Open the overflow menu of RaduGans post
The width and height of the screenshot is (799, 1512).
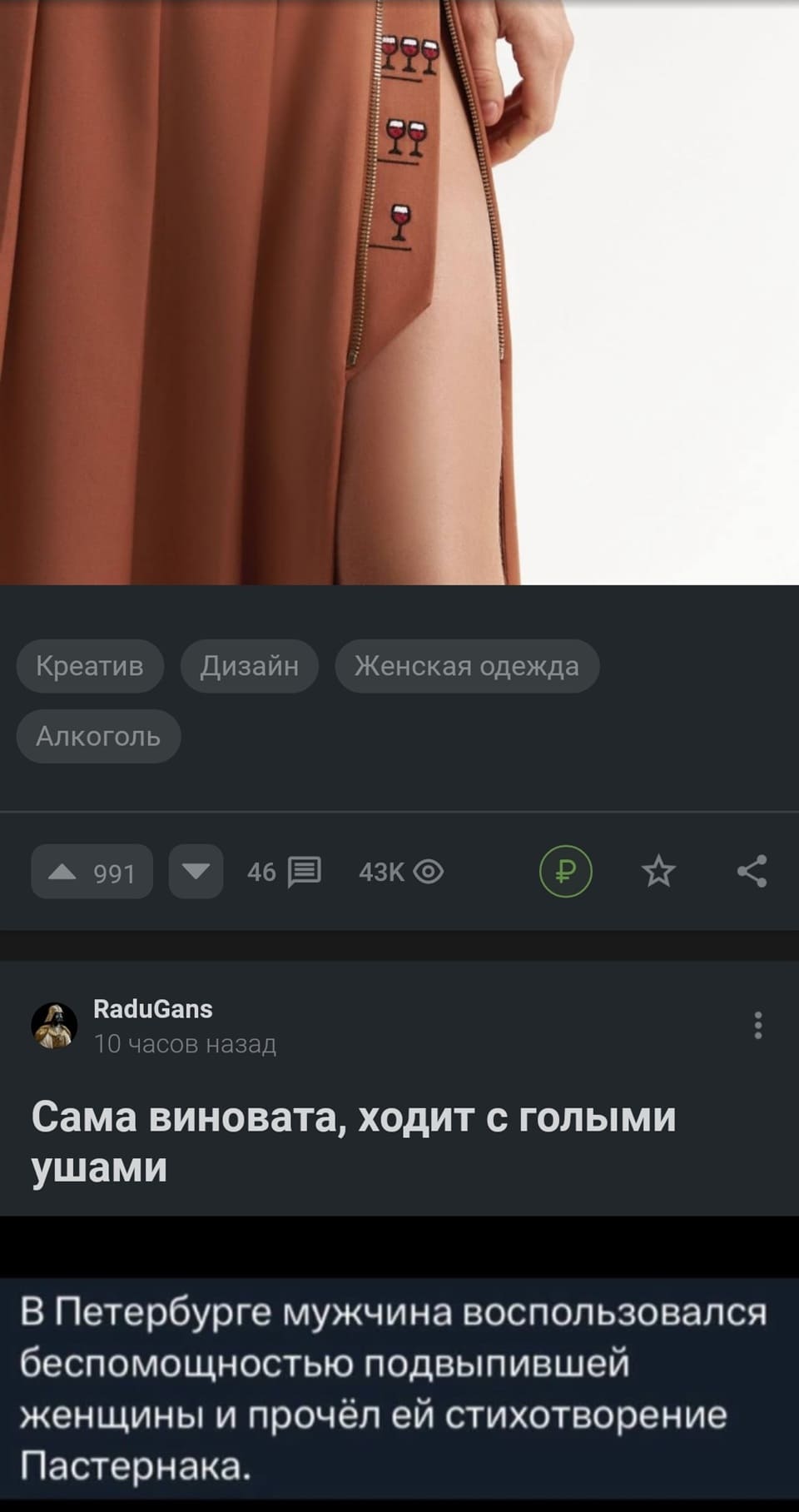click(757, 1025)
